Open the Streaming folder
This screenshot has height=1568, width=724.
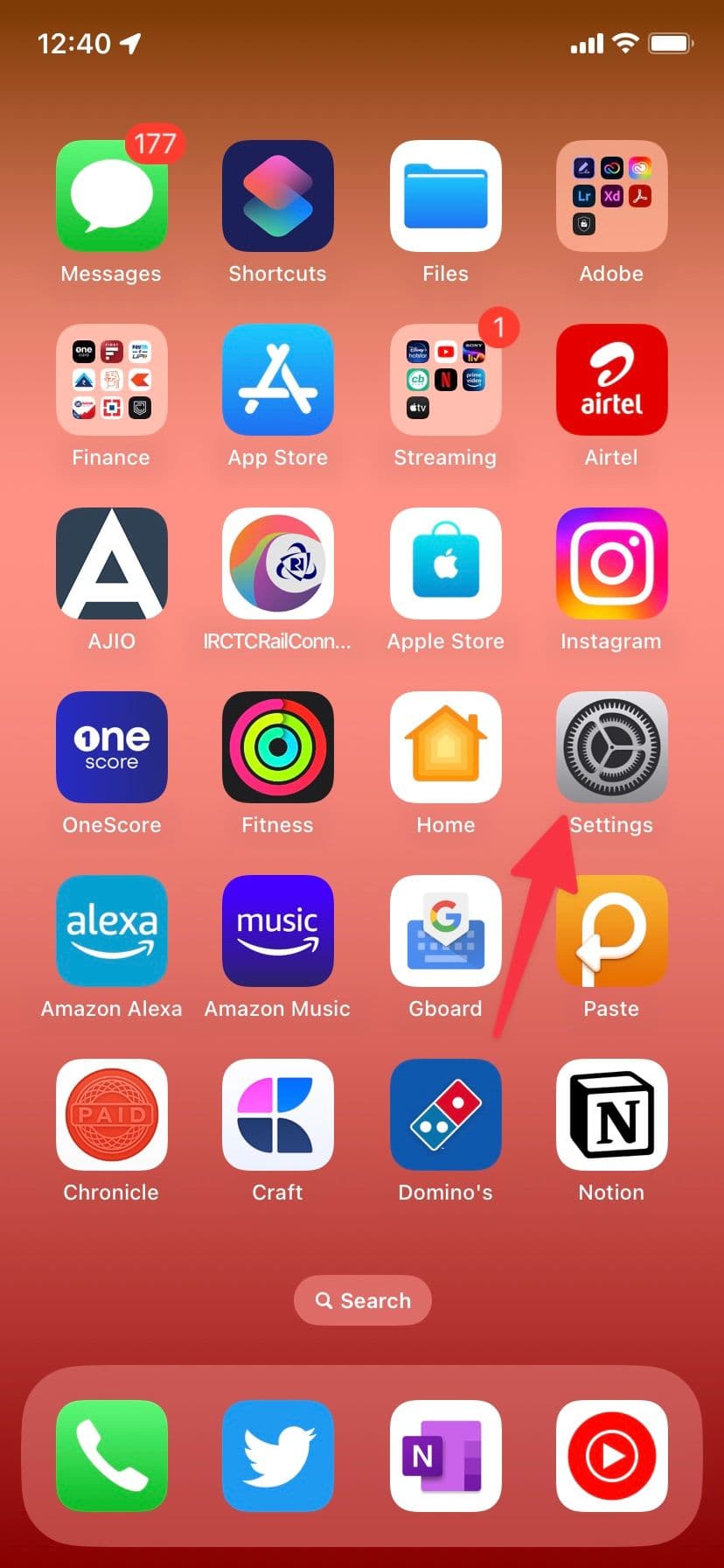coord(445,380)
